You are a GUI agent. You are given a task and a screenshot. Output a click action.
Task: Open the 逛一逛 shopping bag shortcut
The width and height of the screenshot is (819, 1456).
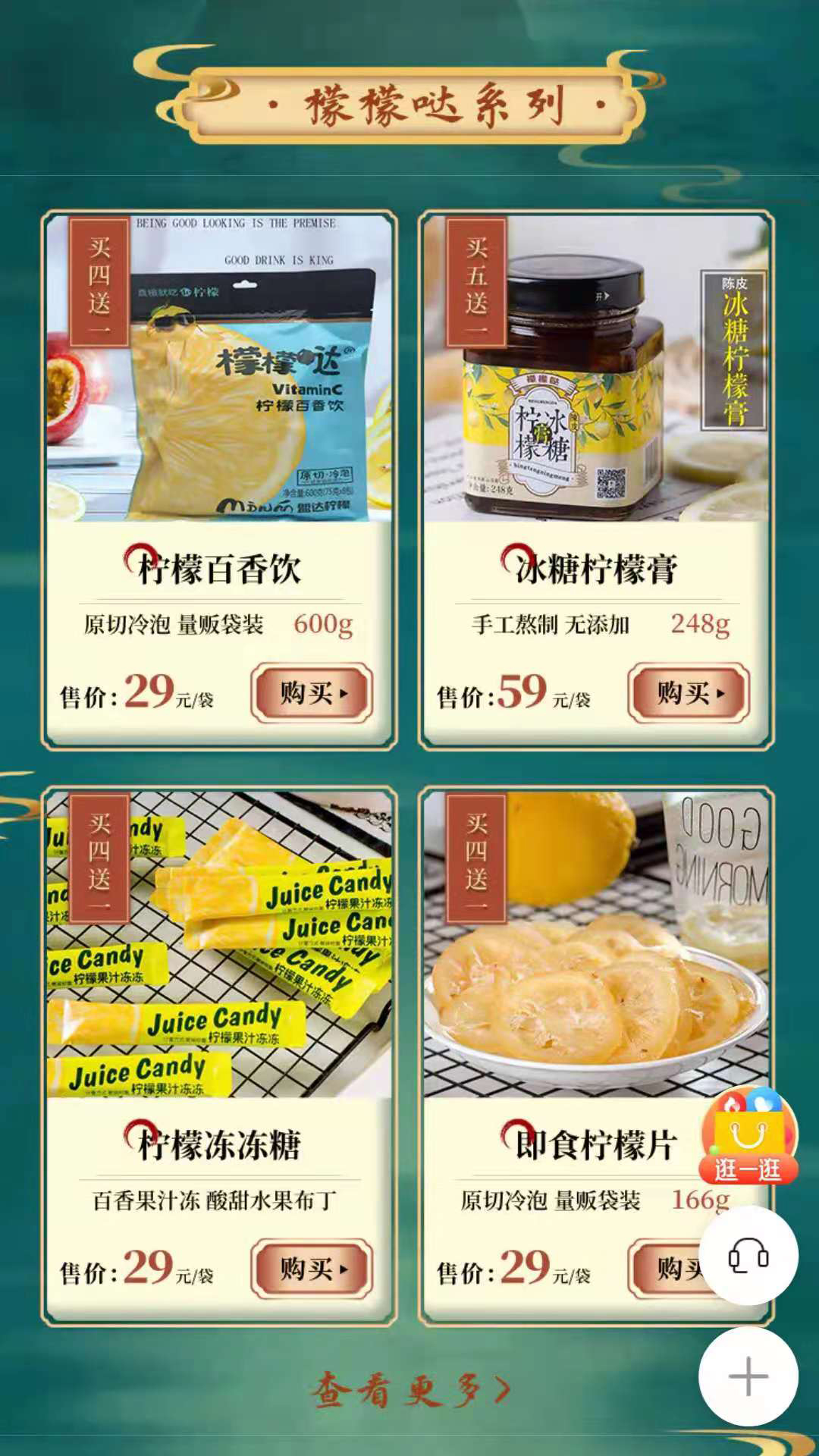pyautogui.click(x=748, y=1136)
